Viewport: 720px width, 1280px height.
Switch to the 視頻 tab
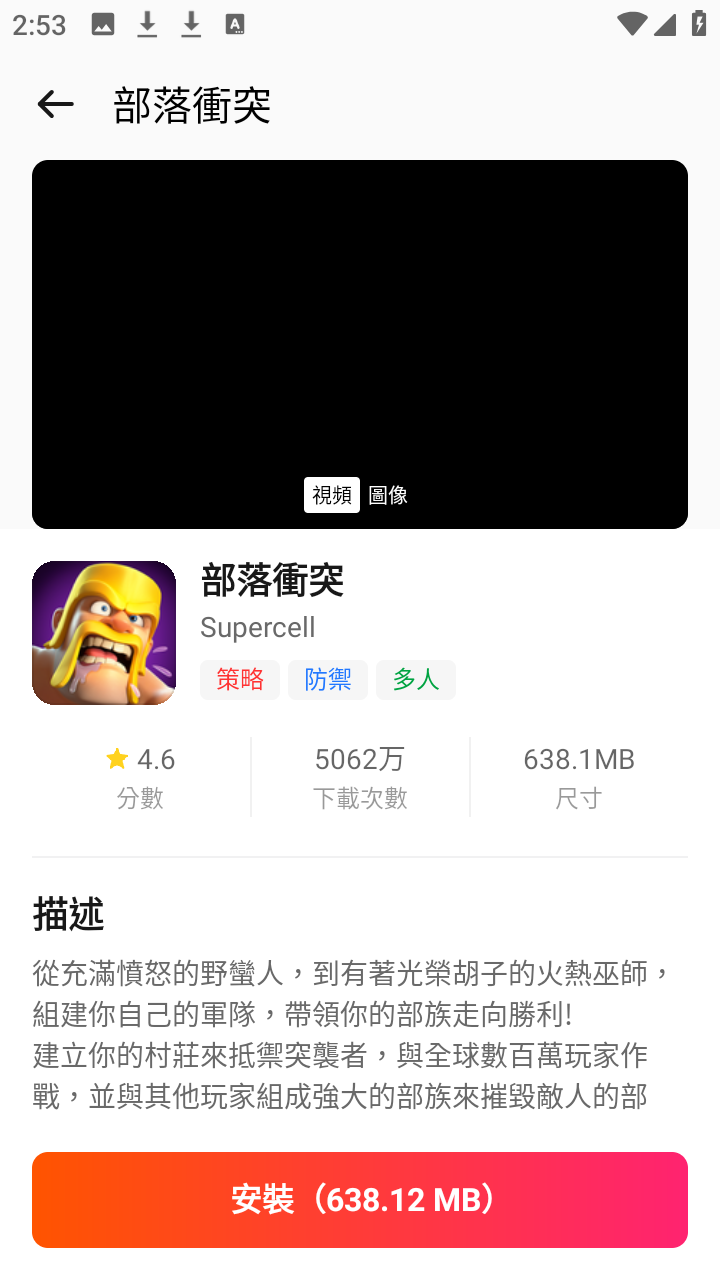(332, 494)
